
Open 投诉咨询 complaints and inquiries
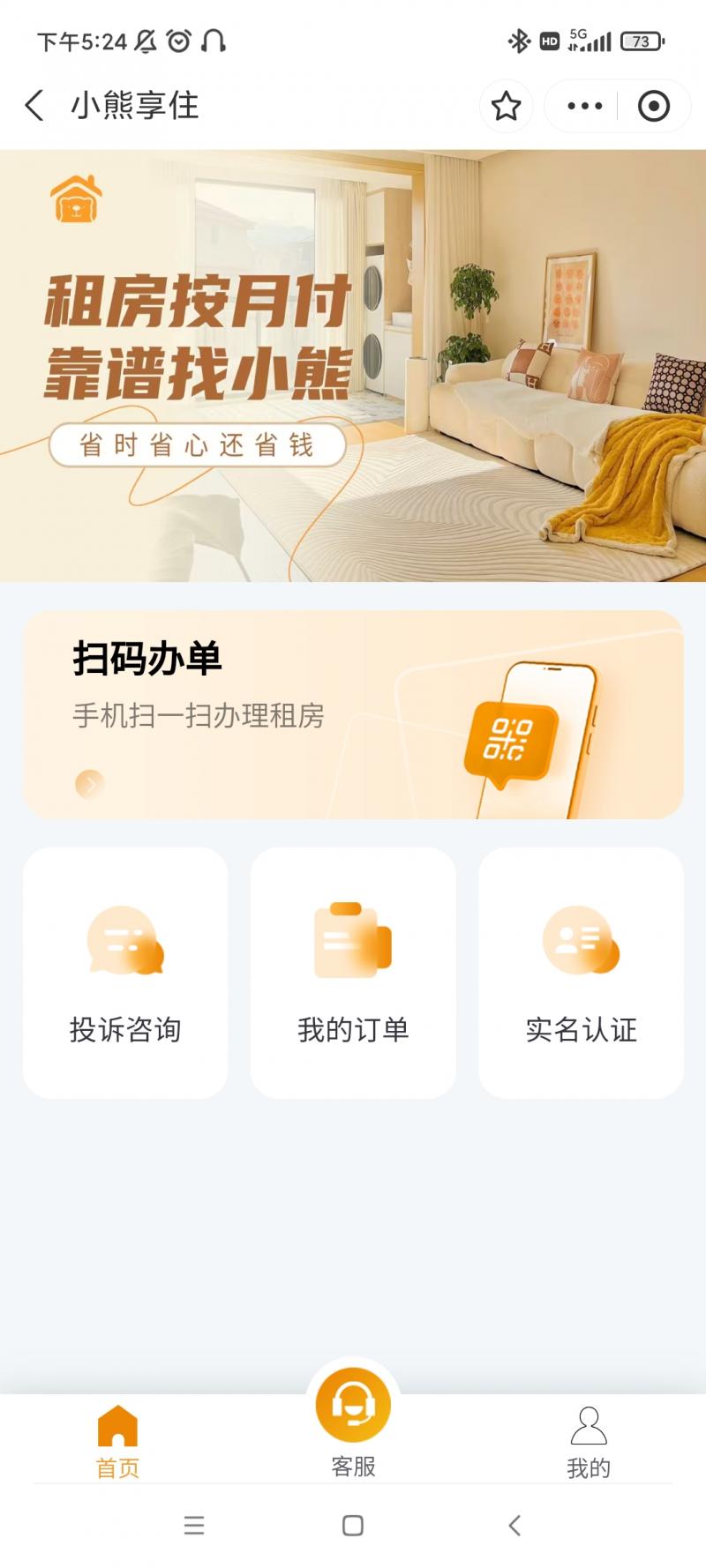pyautogui.click(x=125, y=973)
